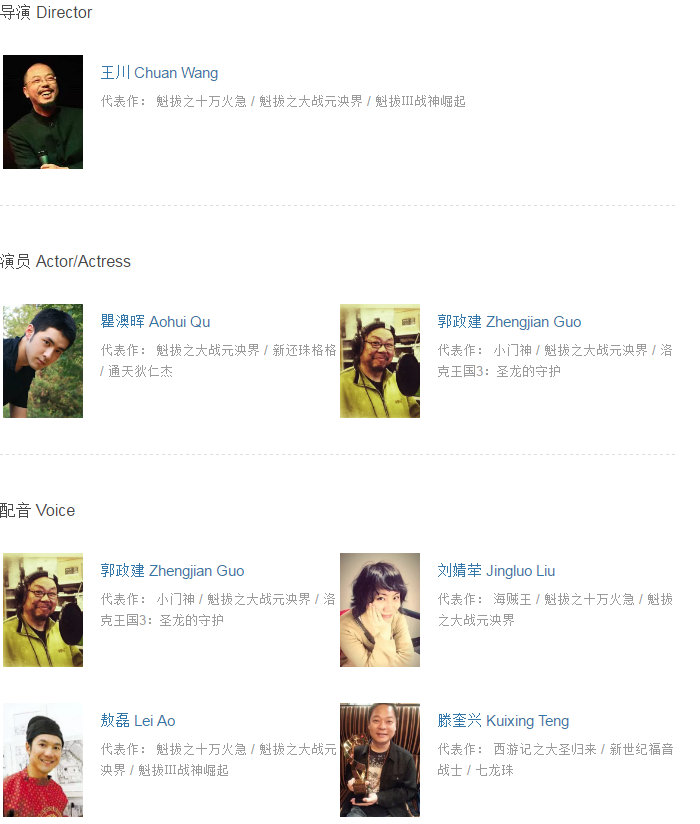Tap Jingluo Liu's photo thumbnail
Viewport: 700px width, 824px height.
[x=380, y=610]
